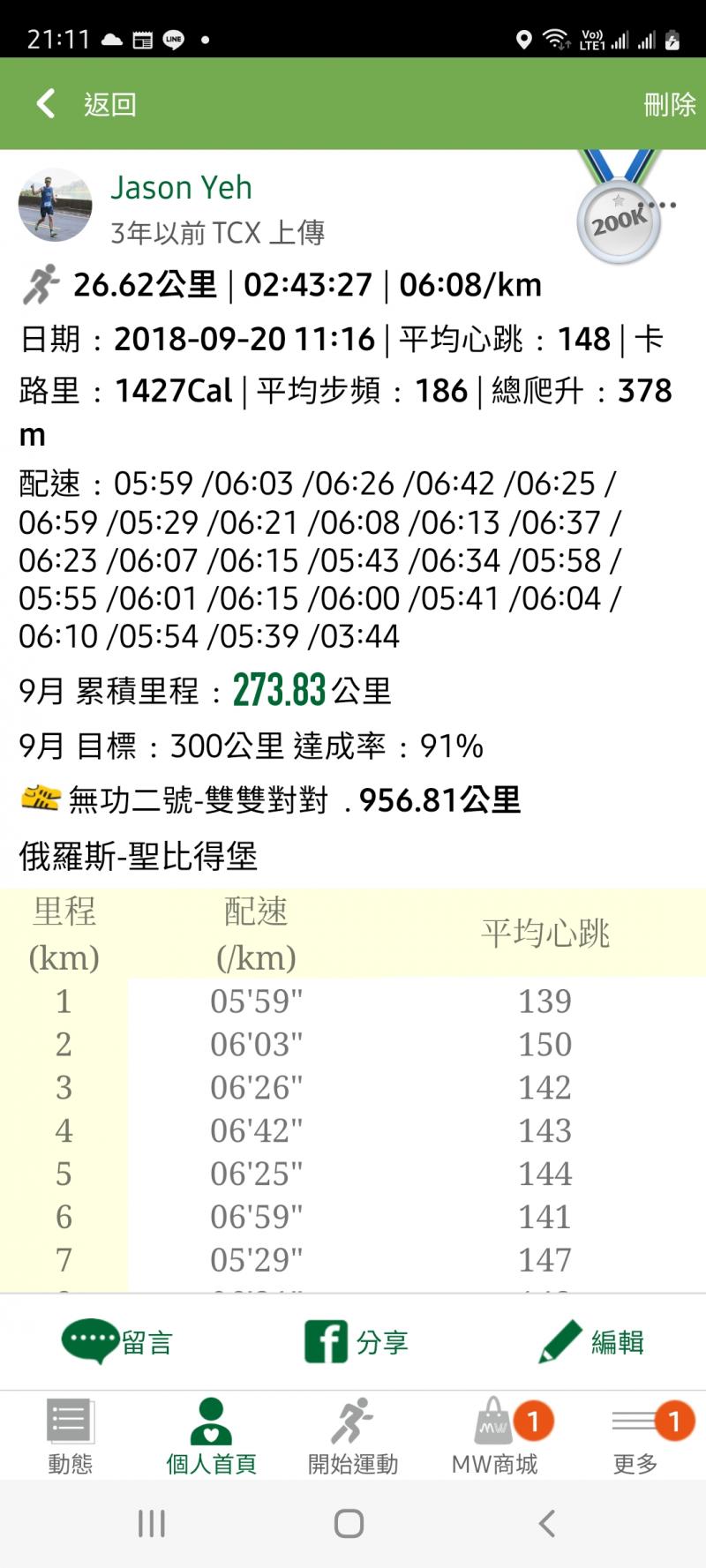Open the 開始運動 tab
Viewport: 706px width, 1568px height.
(352, 1436)
